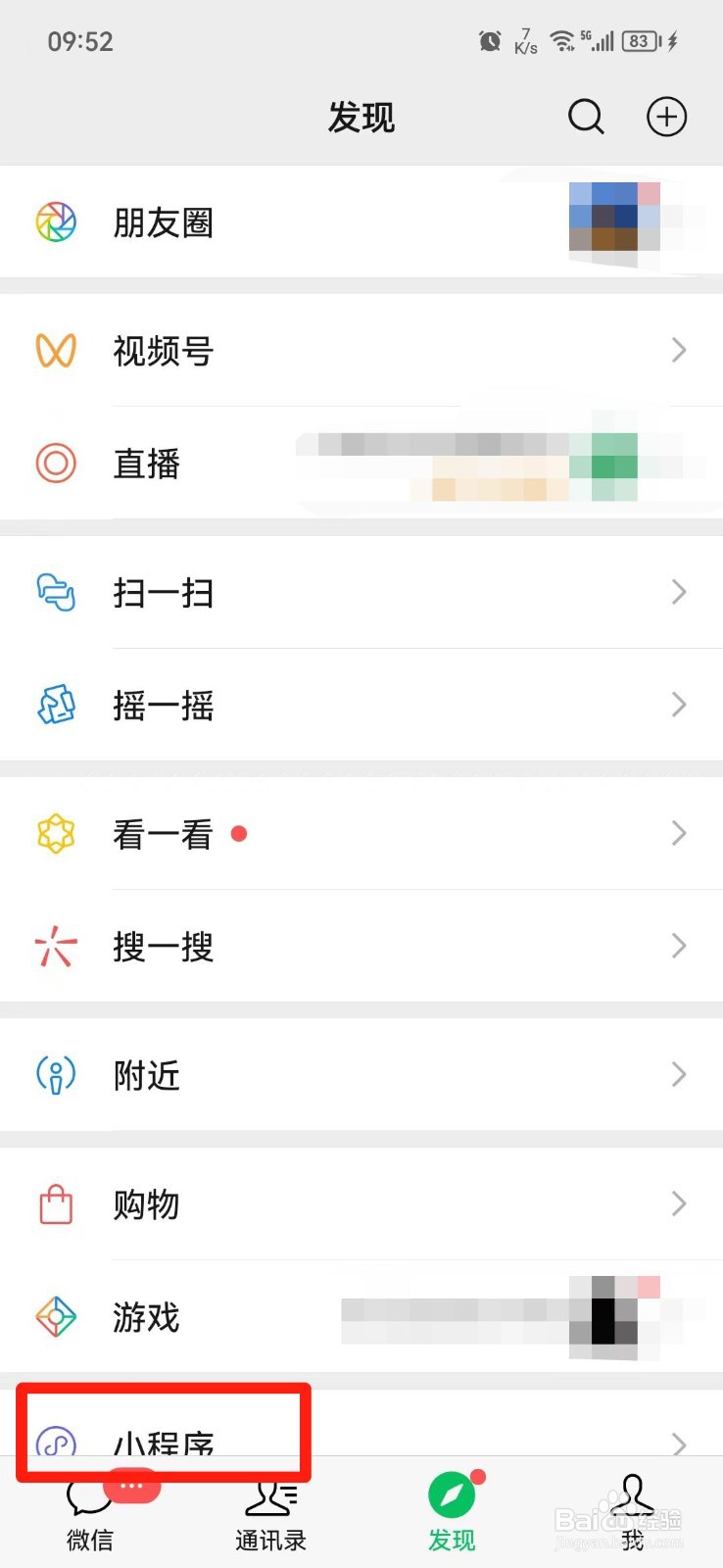Select the Channels (视频号) icon
Screen dimensions: 723x1568
56,350
